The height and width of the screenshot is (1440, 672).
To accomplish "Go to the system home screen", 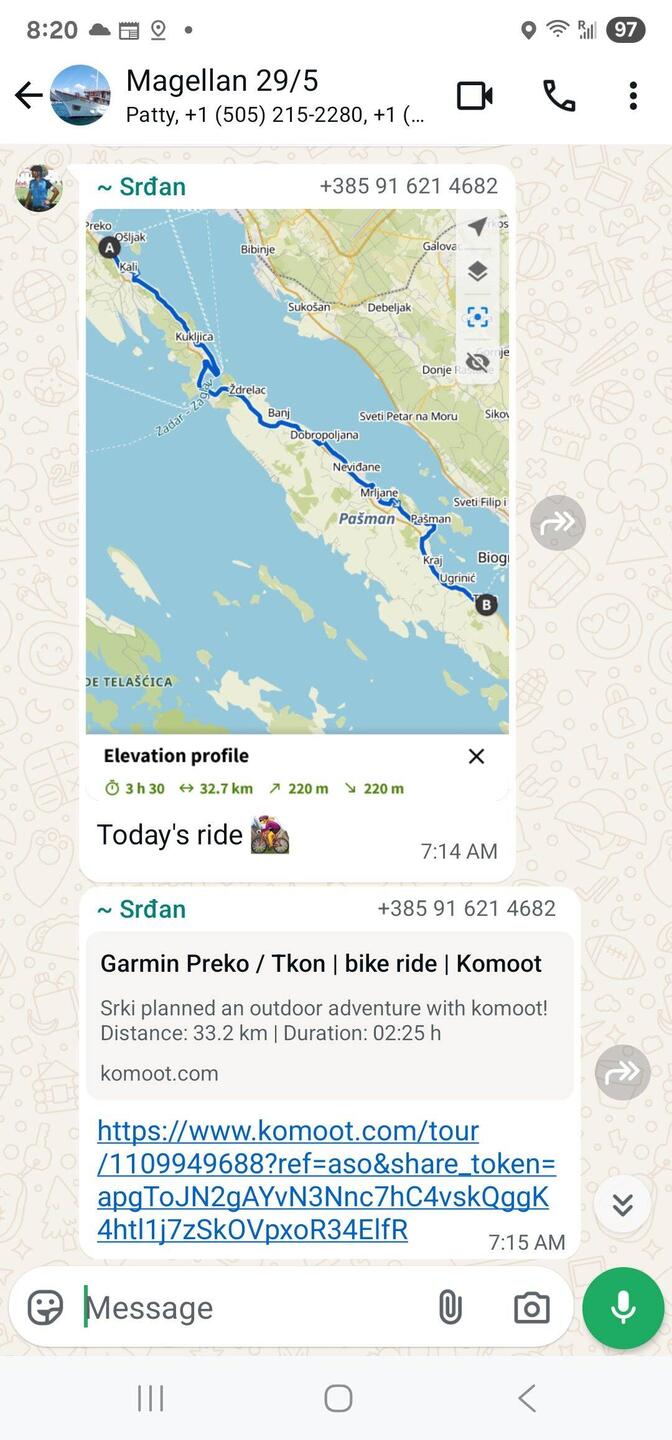I will click(338, 1398).
